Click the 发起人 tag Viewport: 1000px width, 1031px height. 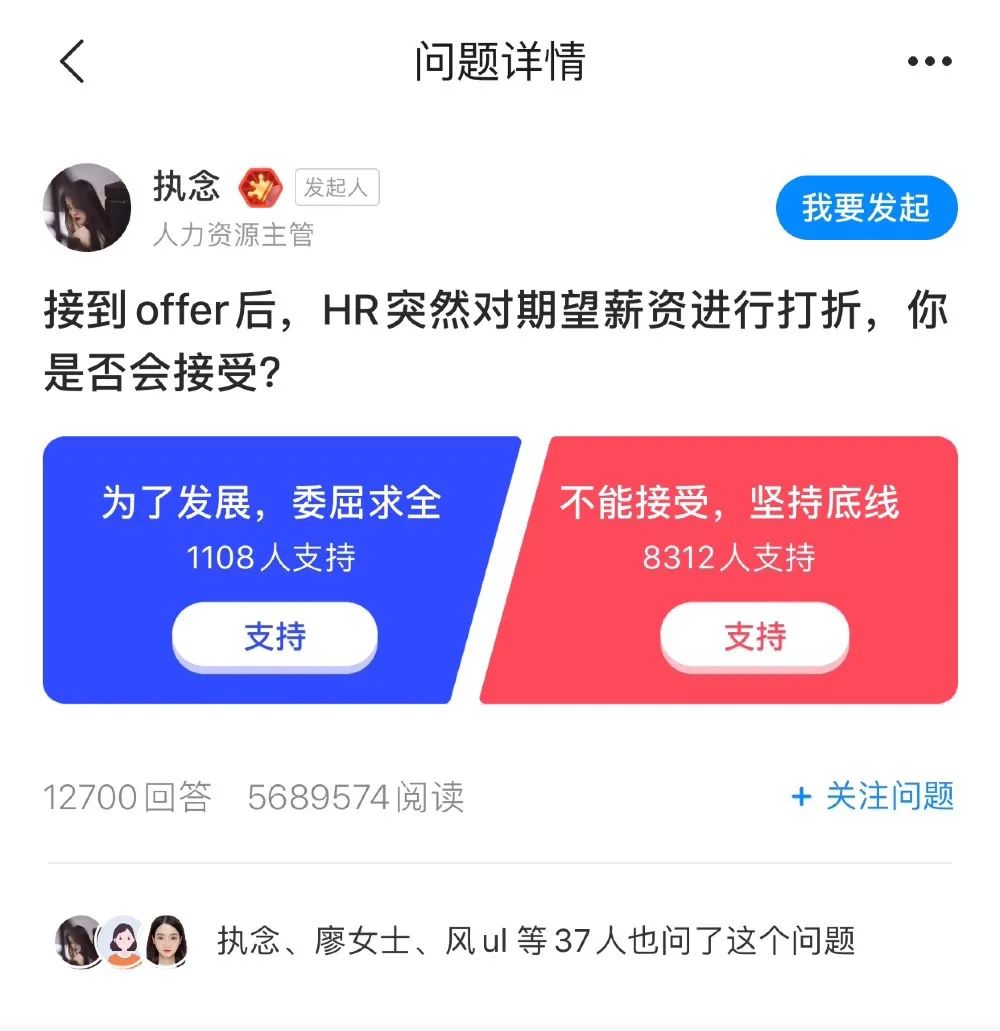[336, 187]
